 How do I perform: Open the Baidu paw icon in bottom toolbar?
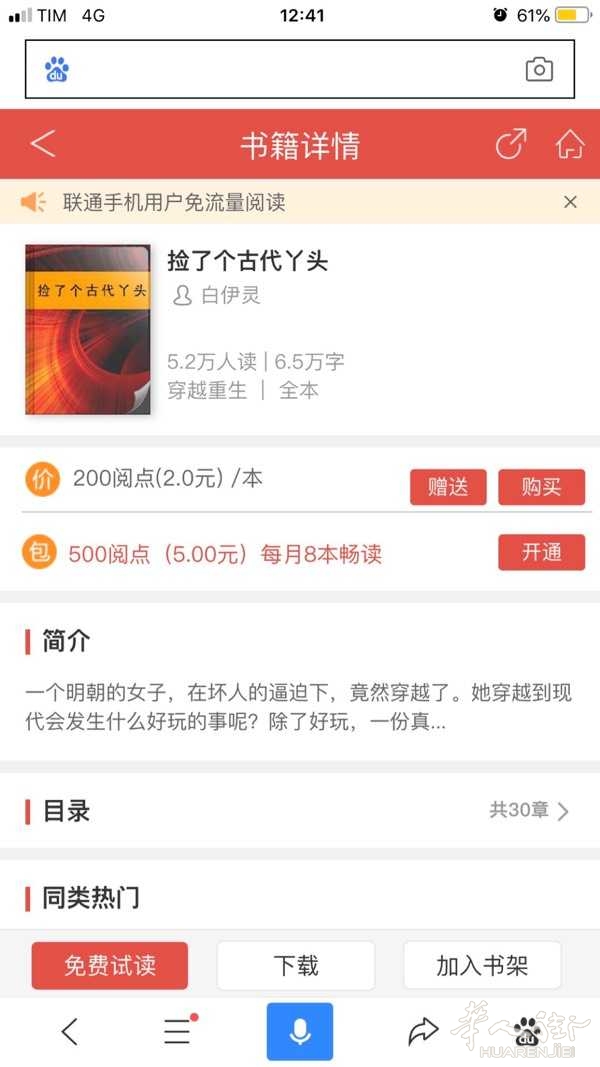tap(527, 1032)
